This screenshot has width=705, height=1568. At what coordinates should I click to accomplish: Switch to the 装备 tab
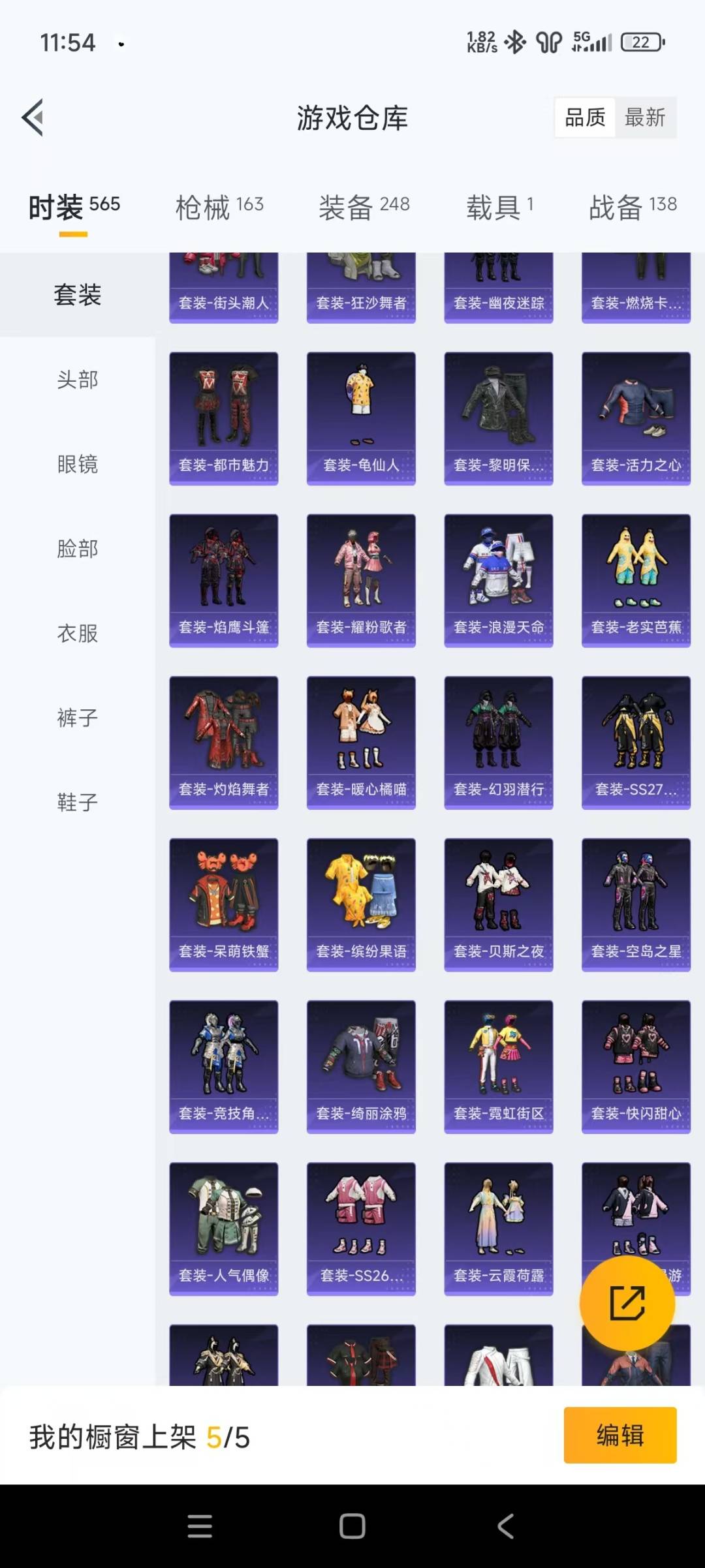(364, 208)
